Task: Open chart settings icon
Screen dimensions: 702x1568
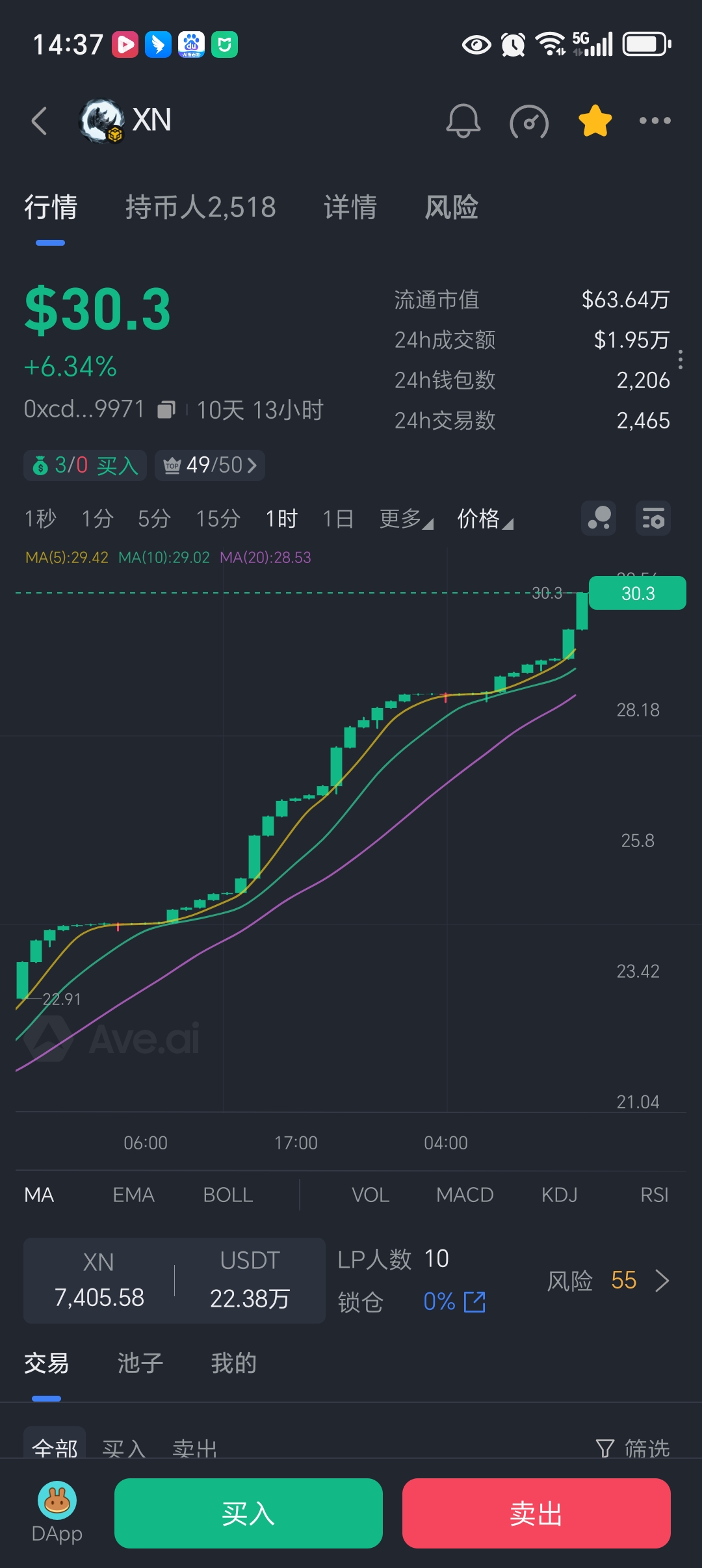Action: 653,519
